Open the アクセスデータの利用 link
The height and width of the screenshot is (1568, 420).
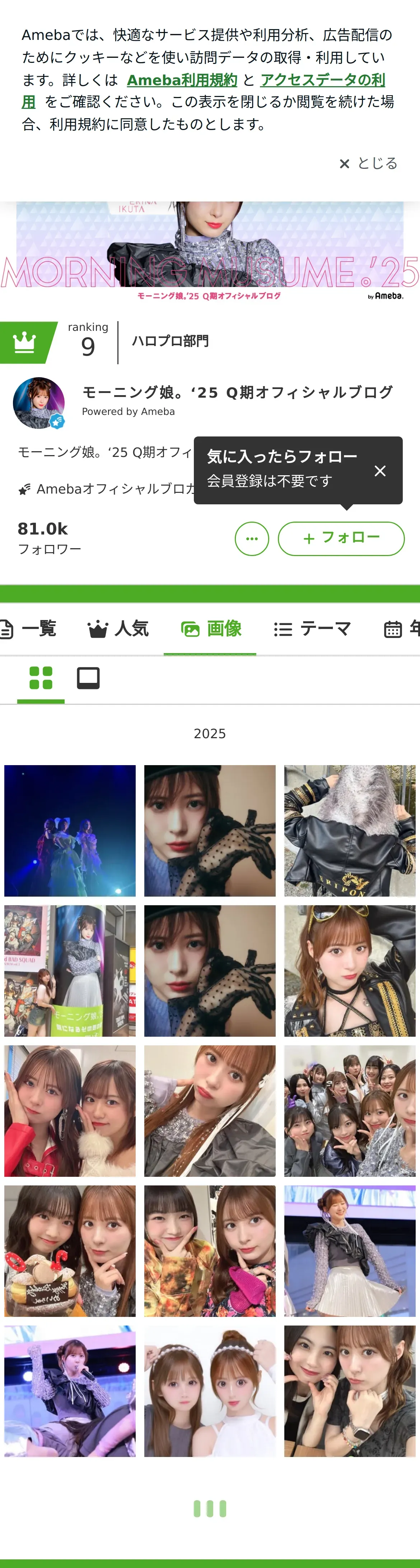coord(322,80)
